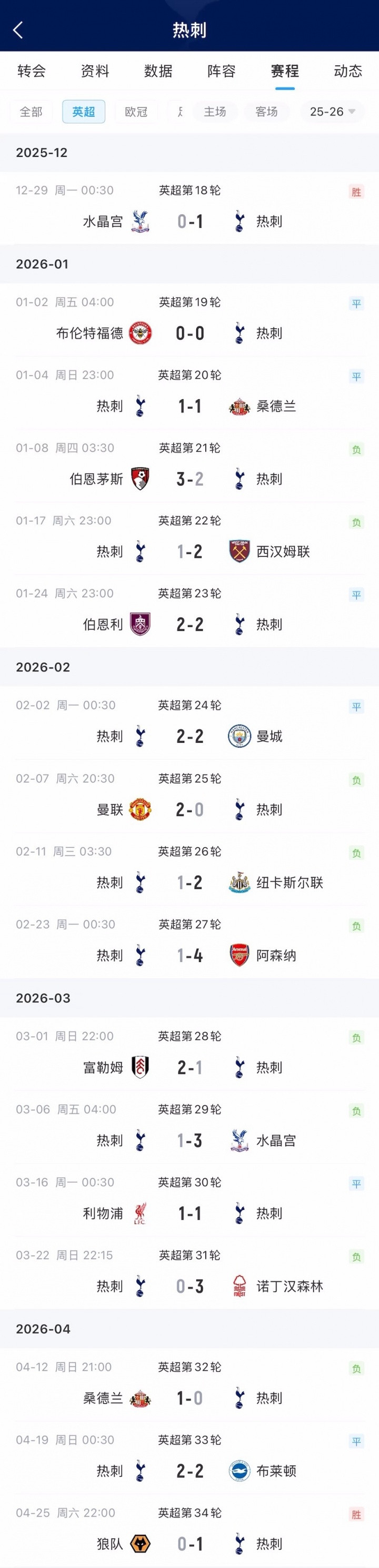Switch to the 转会 tab
The width and height of the screenshot is (379, 1568).
(x=32, y=71)
